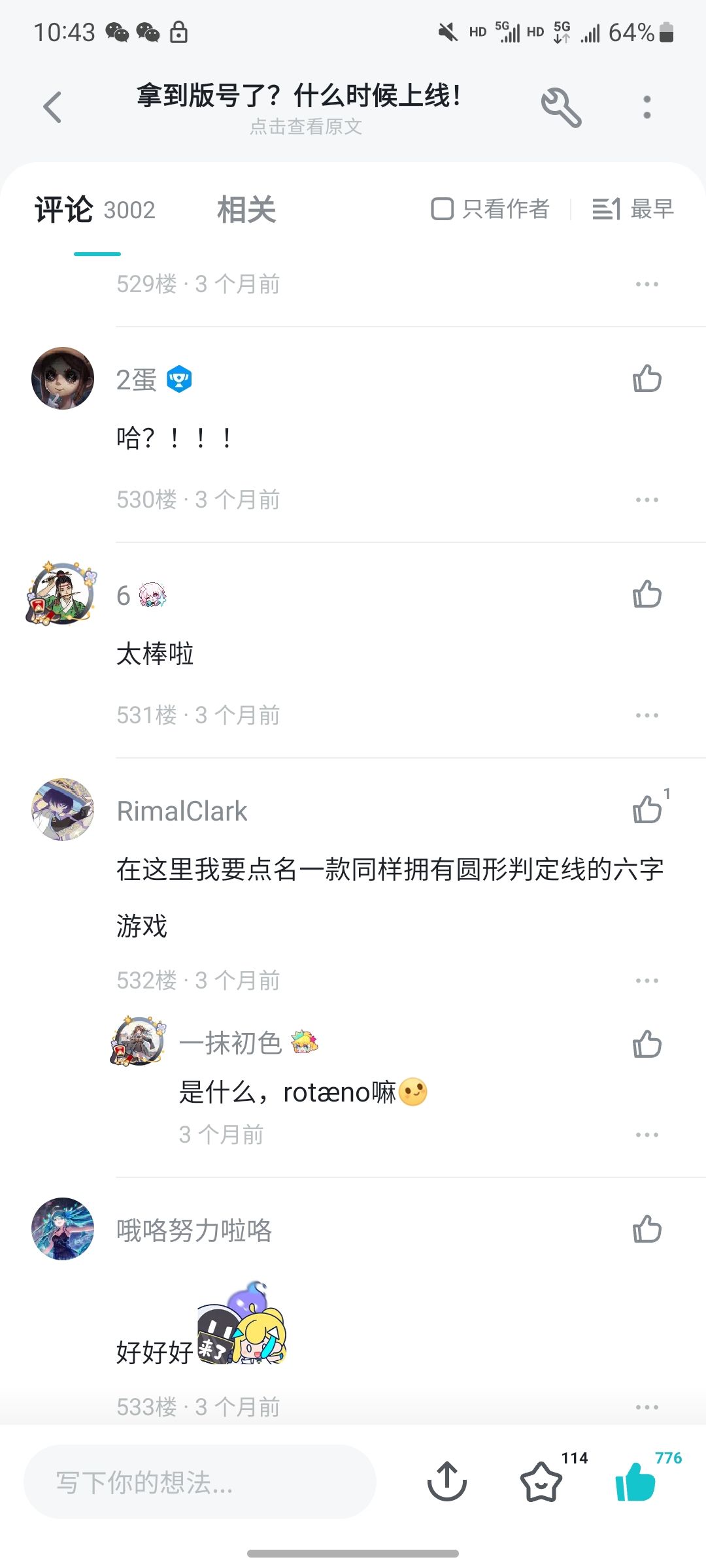Like 2蛋's comment
The height and width of the screenshot is (1568, 706).
(647, 379)
